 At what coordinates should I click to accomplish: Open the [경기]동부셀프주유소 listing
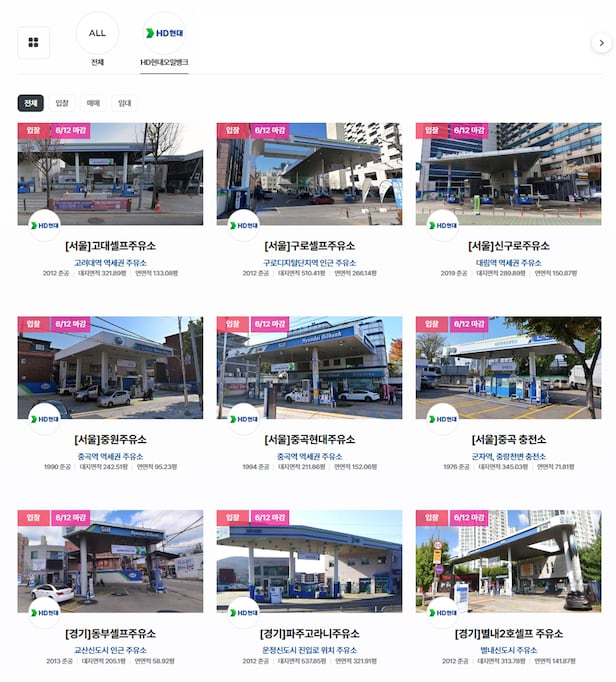point(110,634)
